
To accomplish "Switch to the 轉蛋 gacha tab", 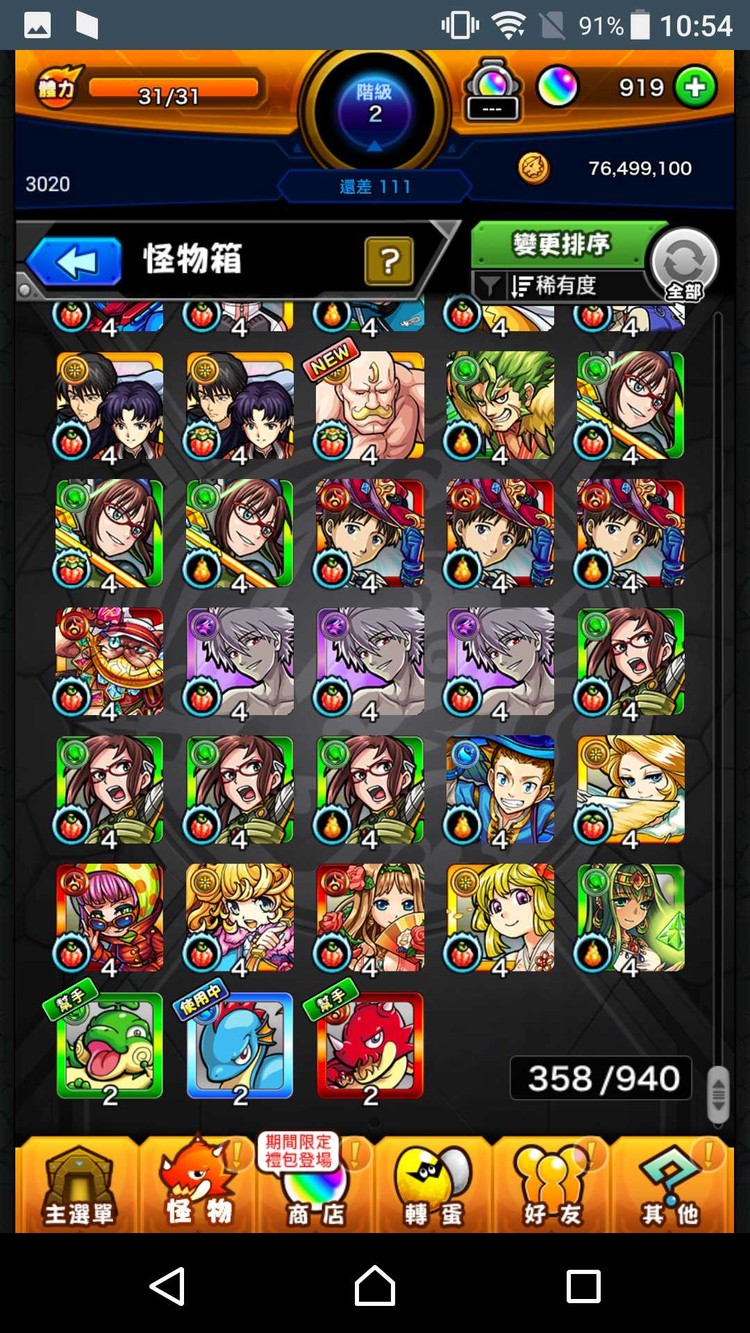I will point(433,1186).
